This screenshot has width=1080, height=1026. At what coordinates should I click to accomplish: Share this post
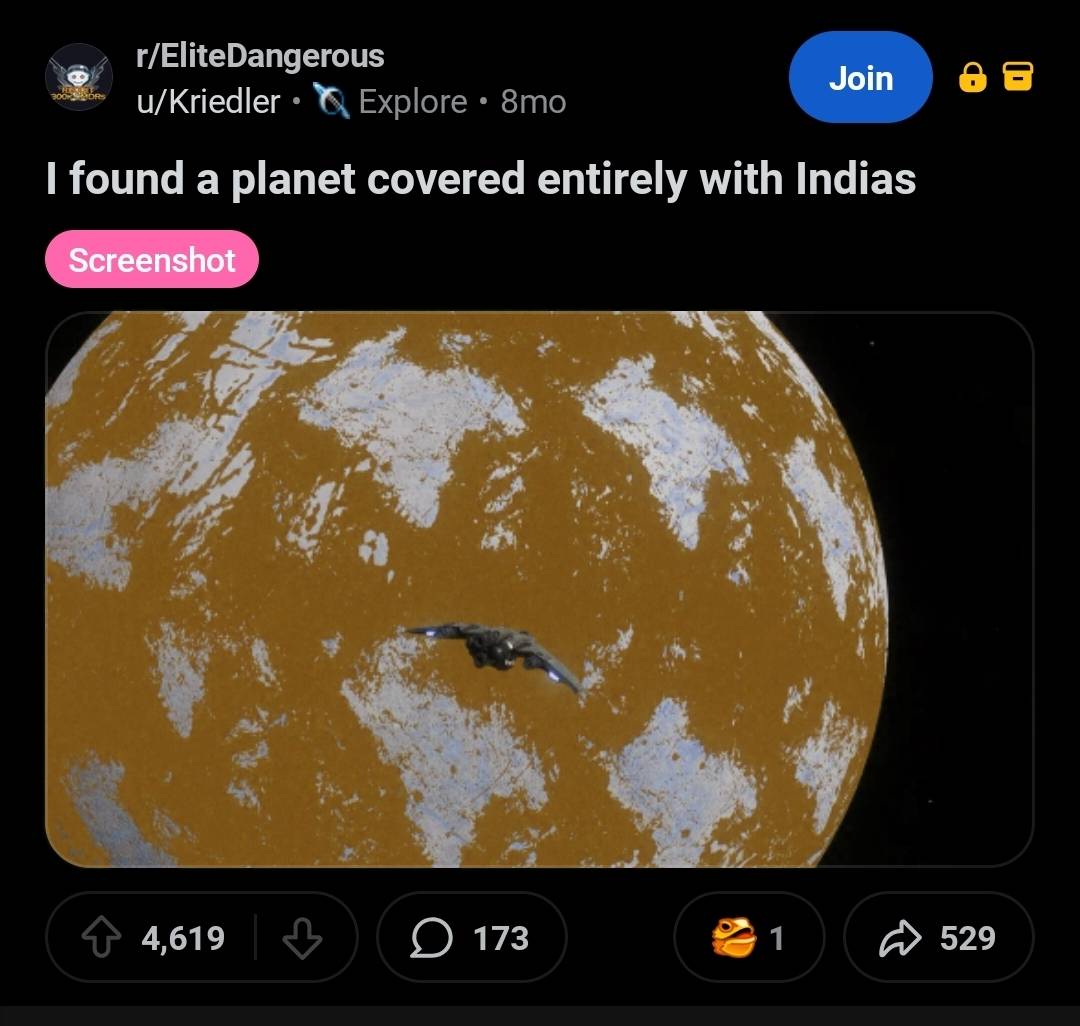tap(938, 938)
